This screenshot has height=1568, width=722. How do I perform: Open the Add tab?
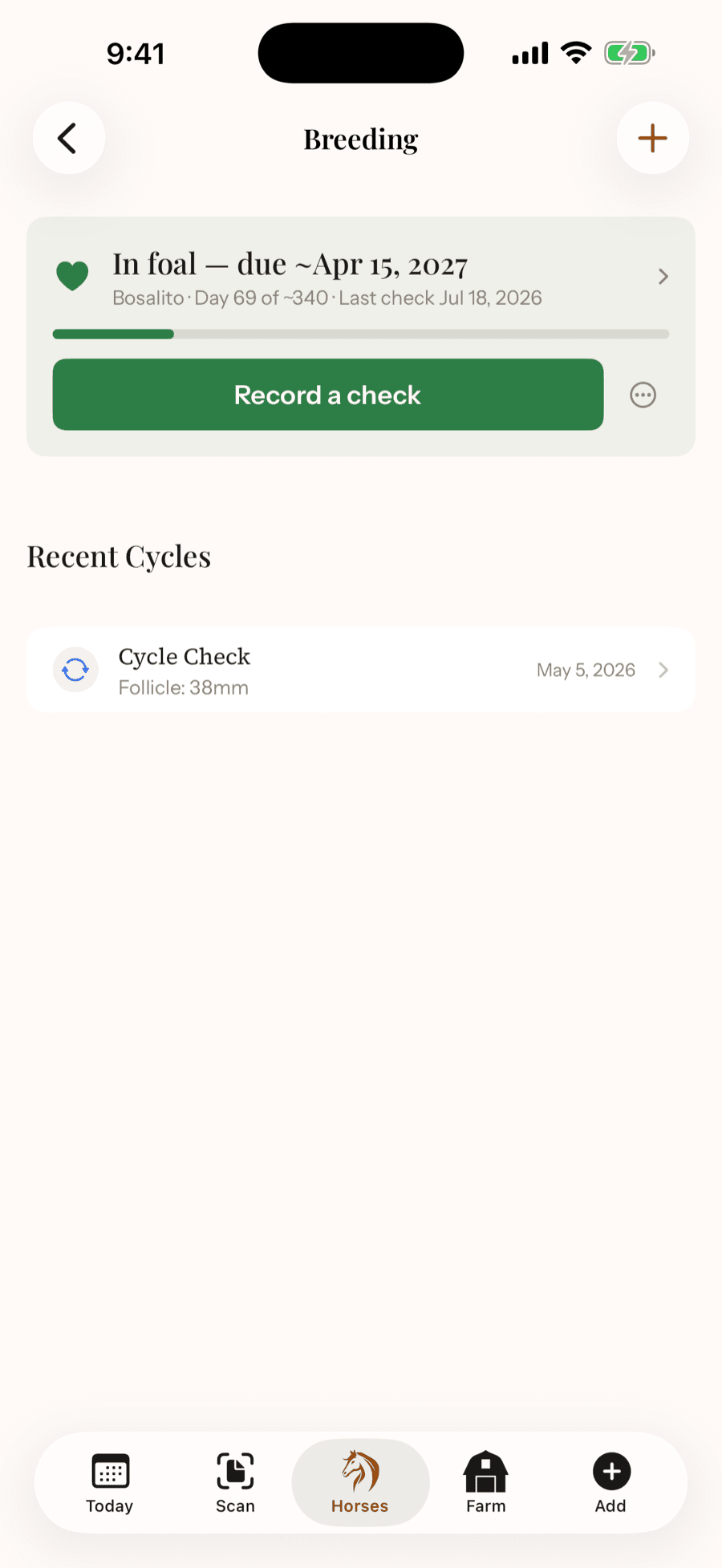[x=610, y=1483]
